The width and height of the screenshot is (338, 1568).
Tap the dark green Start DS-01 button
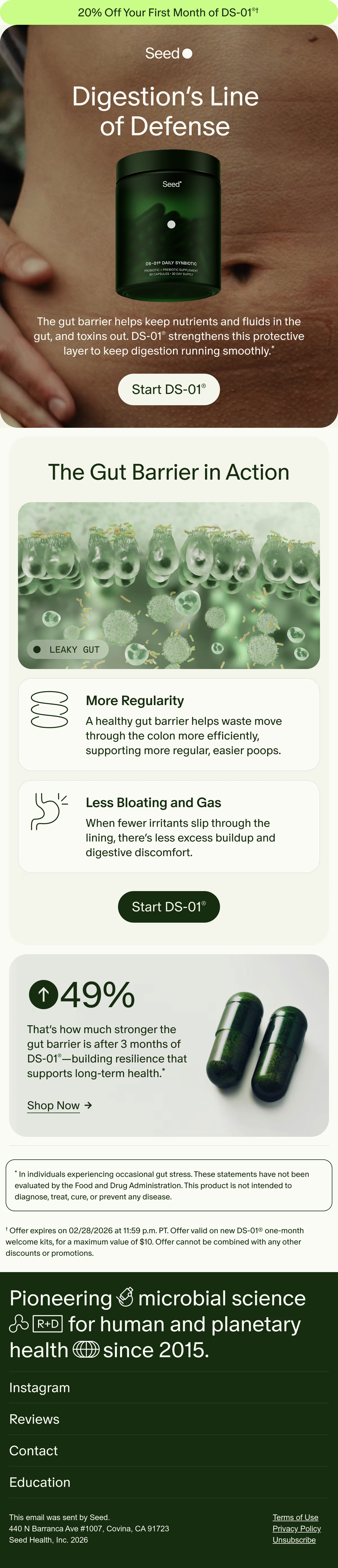[169, 907]
